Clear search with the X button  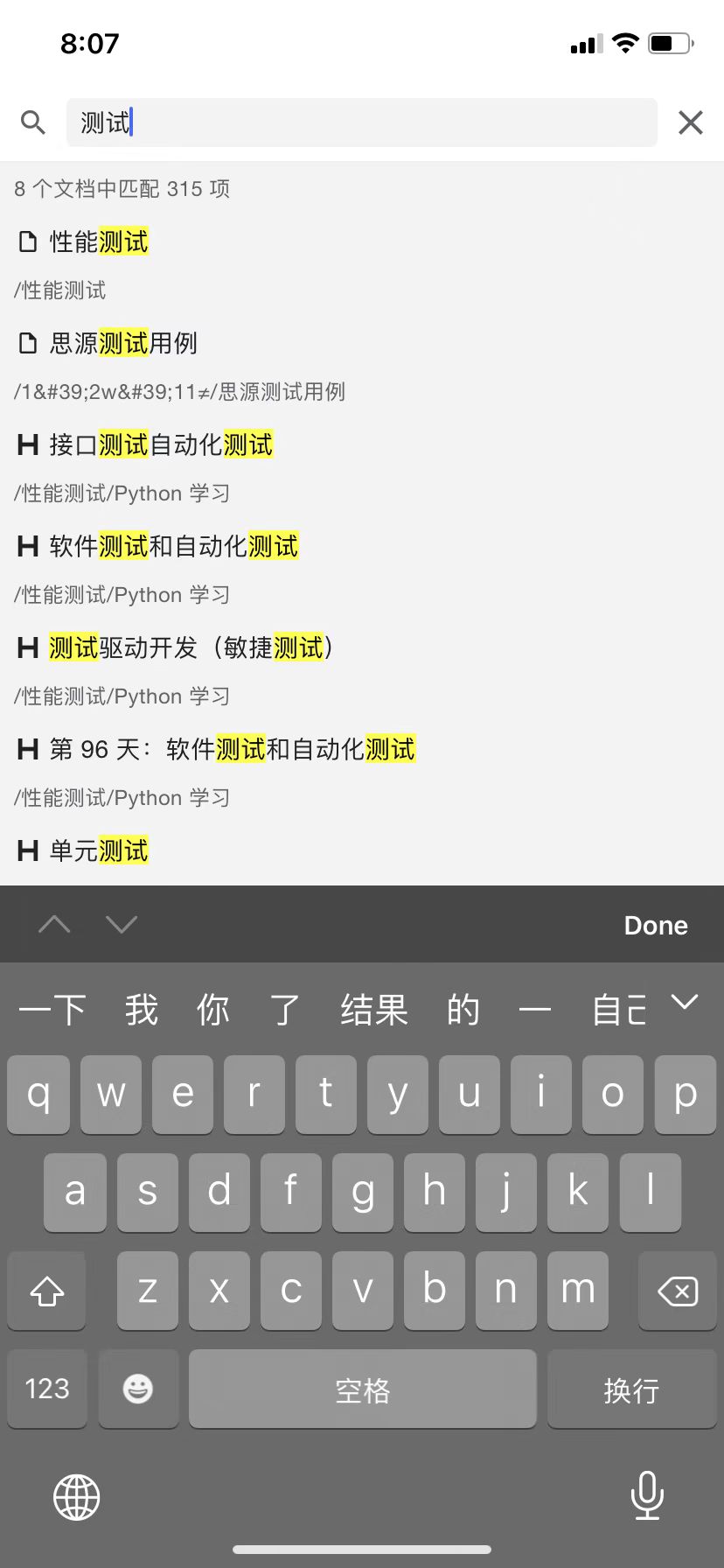point(691,122)
